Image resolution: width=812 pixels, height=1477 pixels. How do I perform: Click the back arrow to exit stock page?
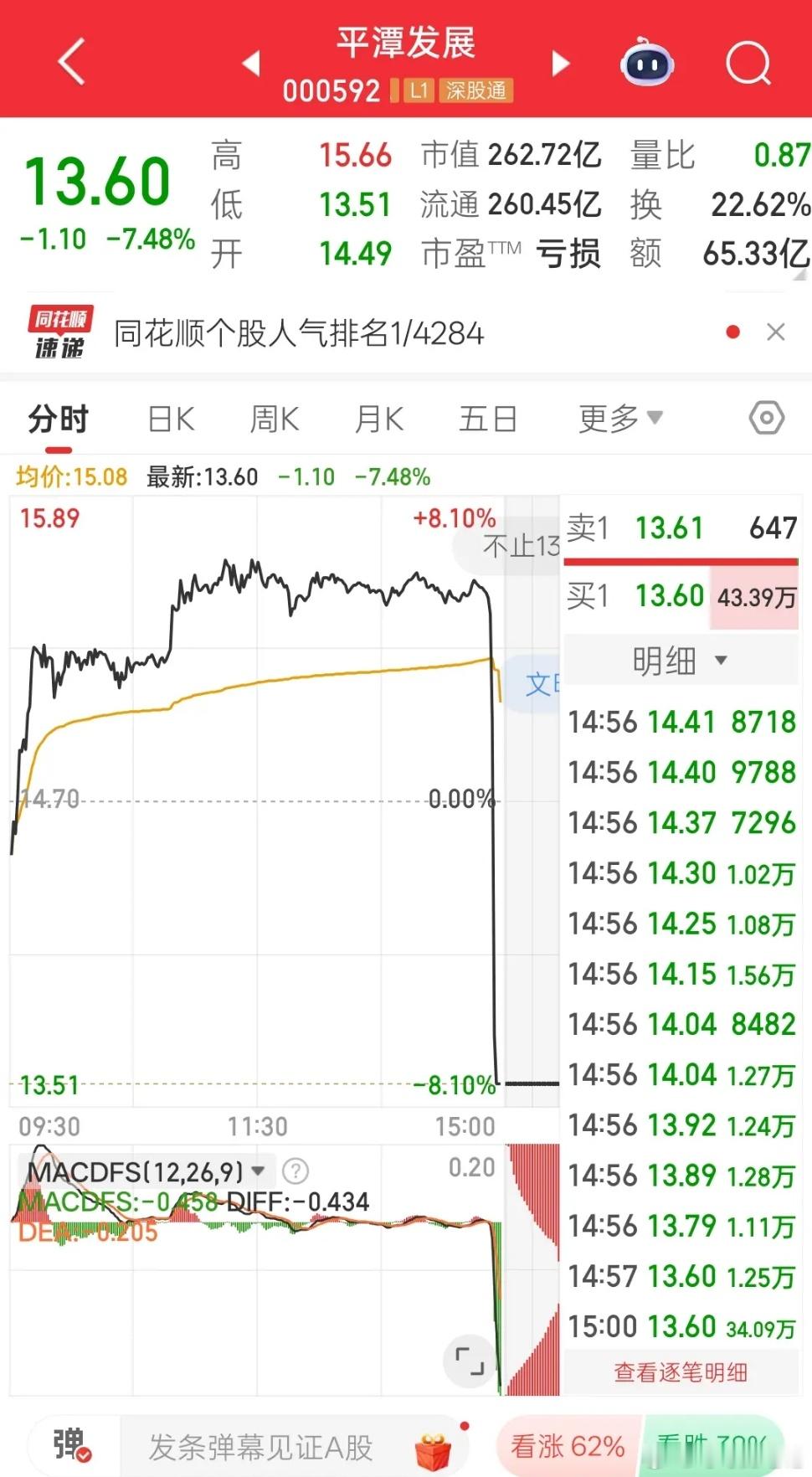click(x=71, y=63)
